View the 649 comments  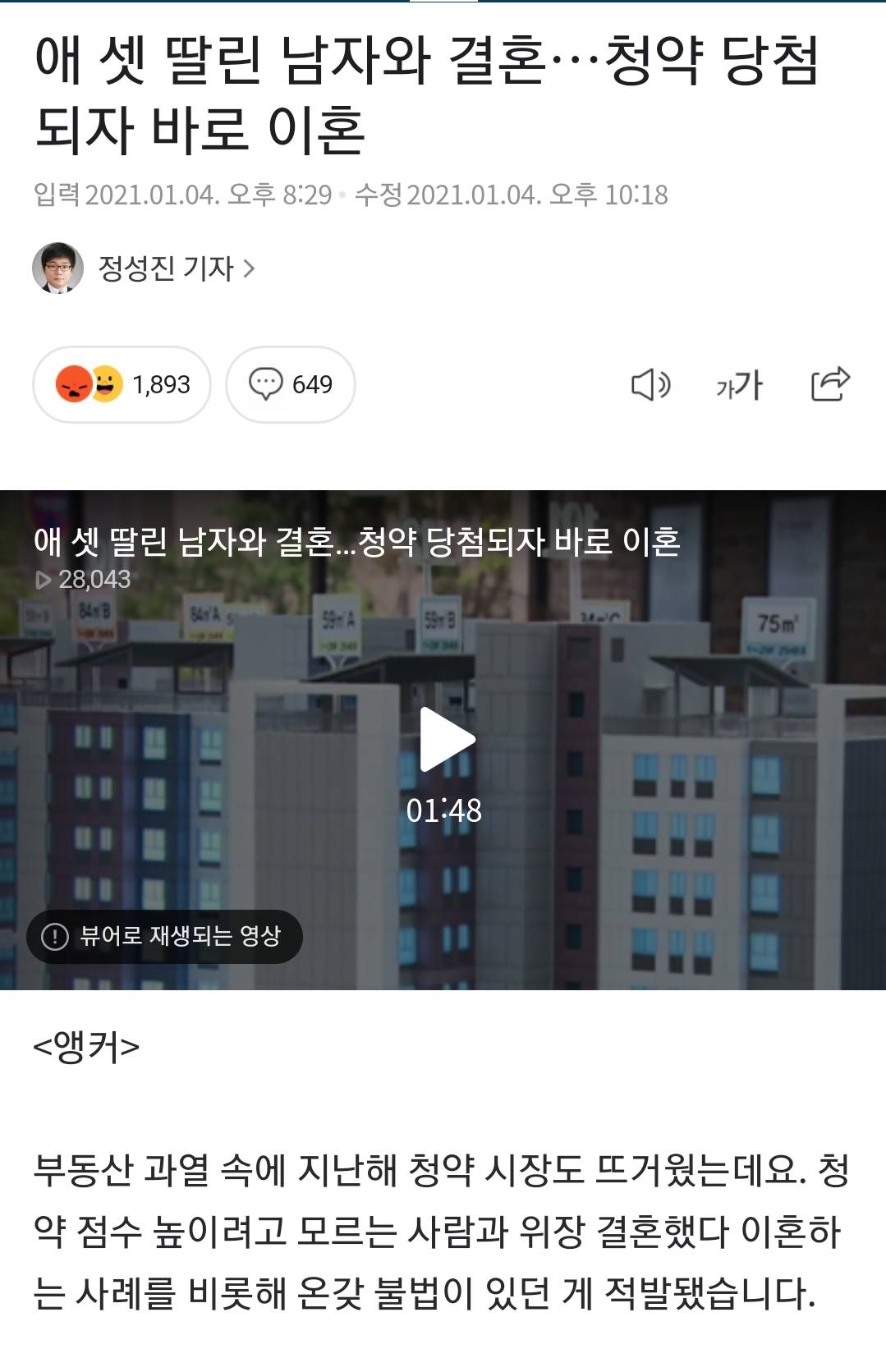291,384
